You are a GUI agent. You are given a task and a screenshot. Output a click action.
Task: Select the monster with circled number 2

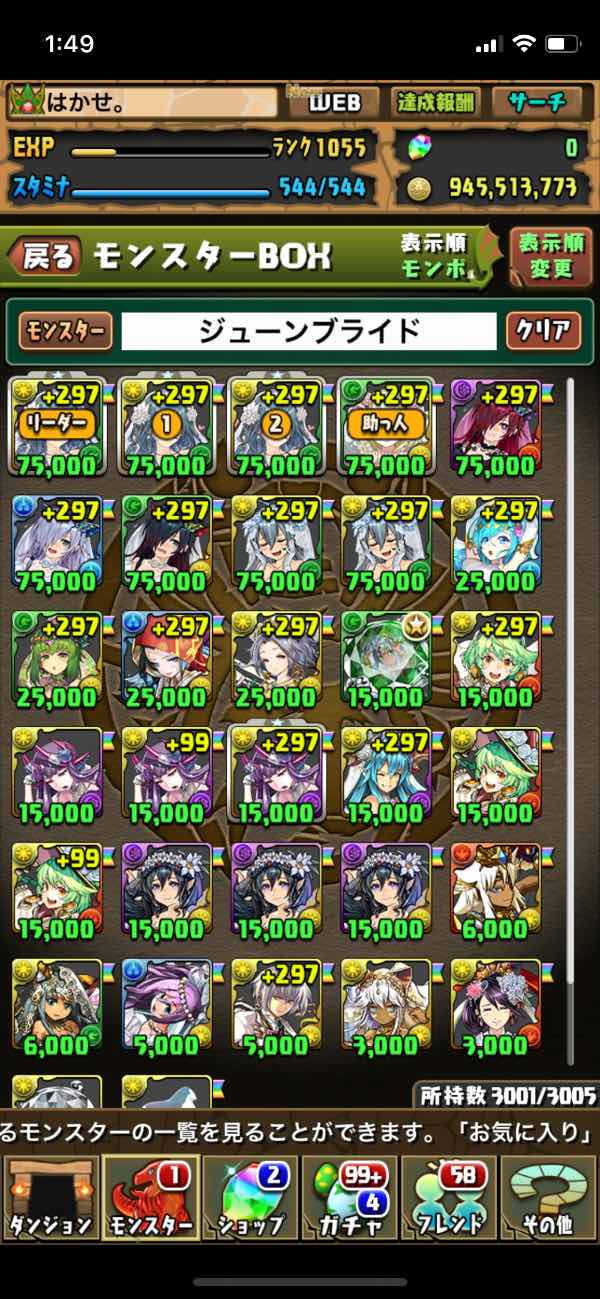pos(276,426)
